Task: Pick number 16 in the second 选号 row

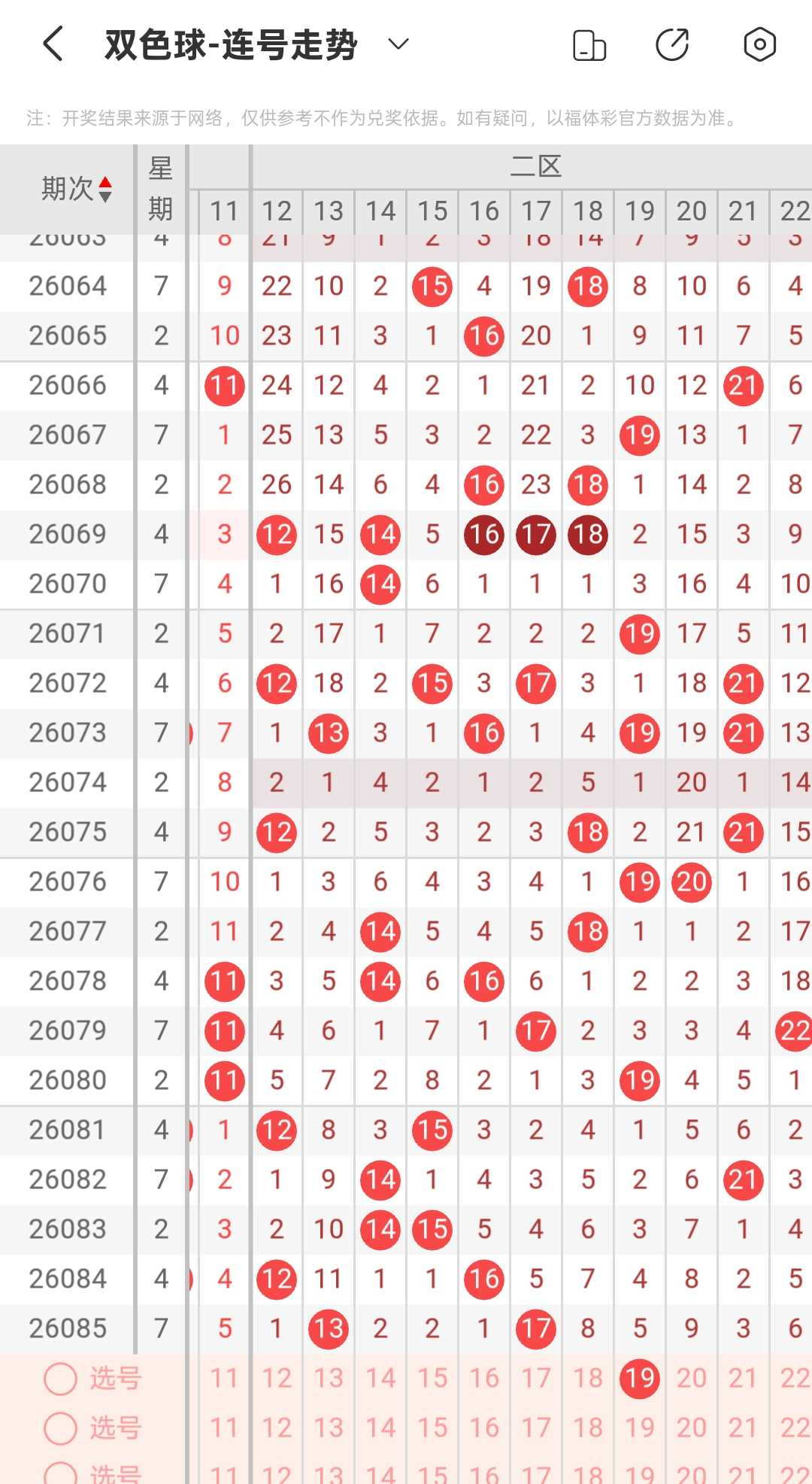Action: 484,1428
